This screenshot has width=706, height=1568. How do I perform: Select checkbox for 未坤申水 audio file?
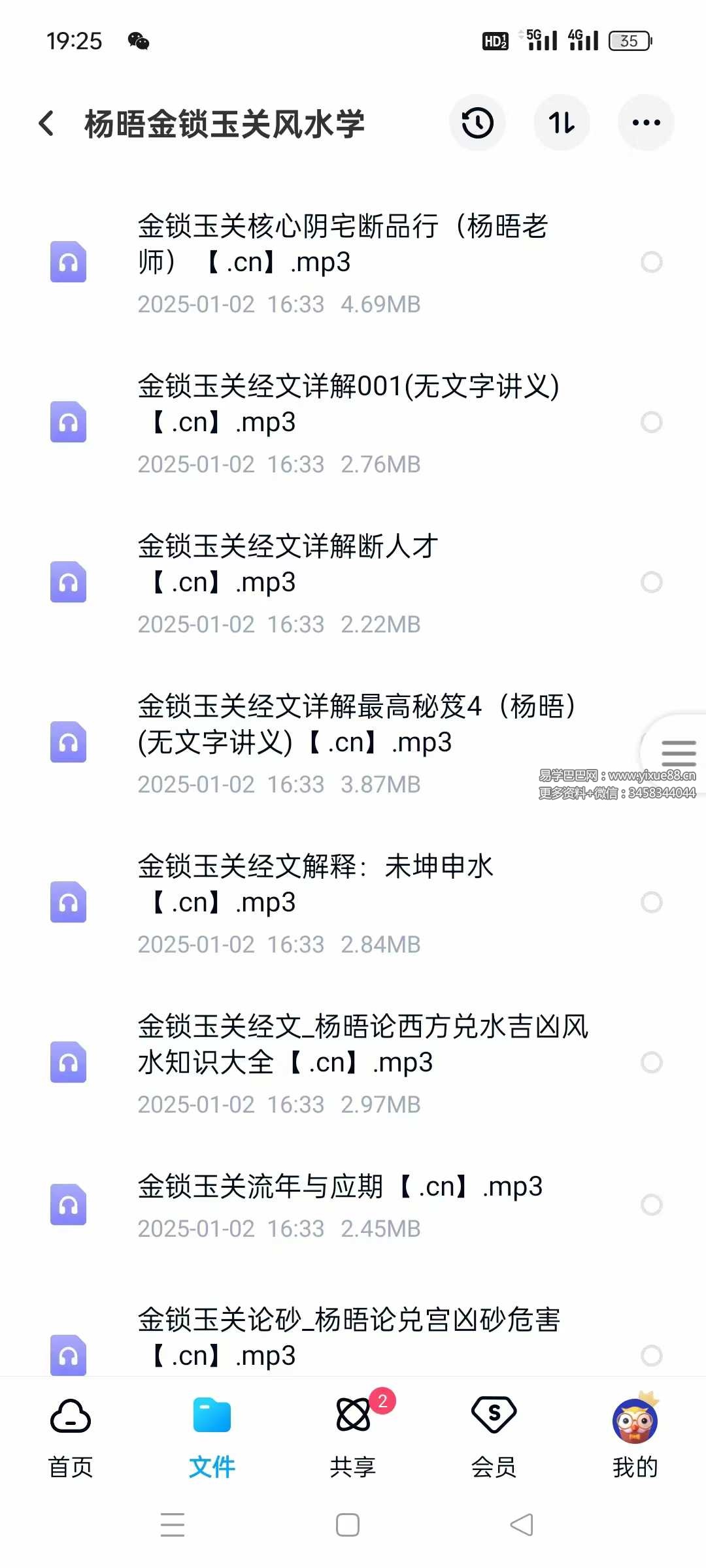[651, 902]
